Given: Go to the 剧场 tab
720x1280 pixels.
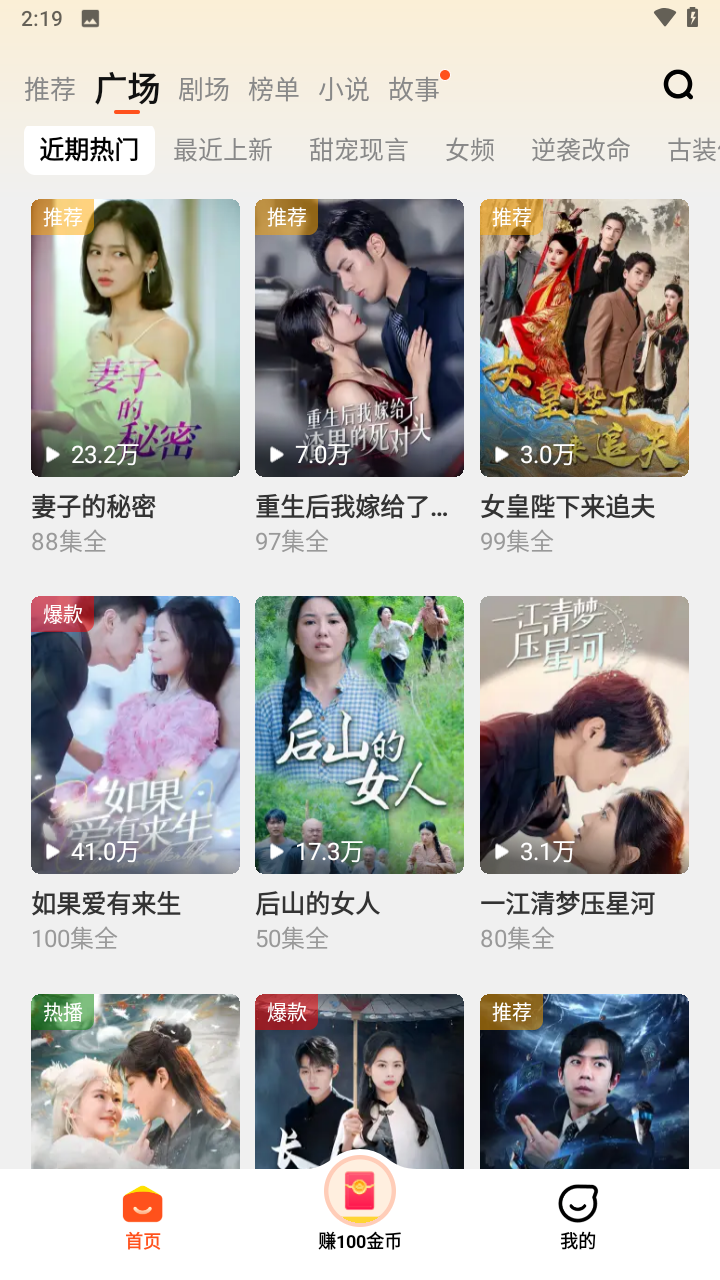Looking at the screenshot, I should coord(204,89).
